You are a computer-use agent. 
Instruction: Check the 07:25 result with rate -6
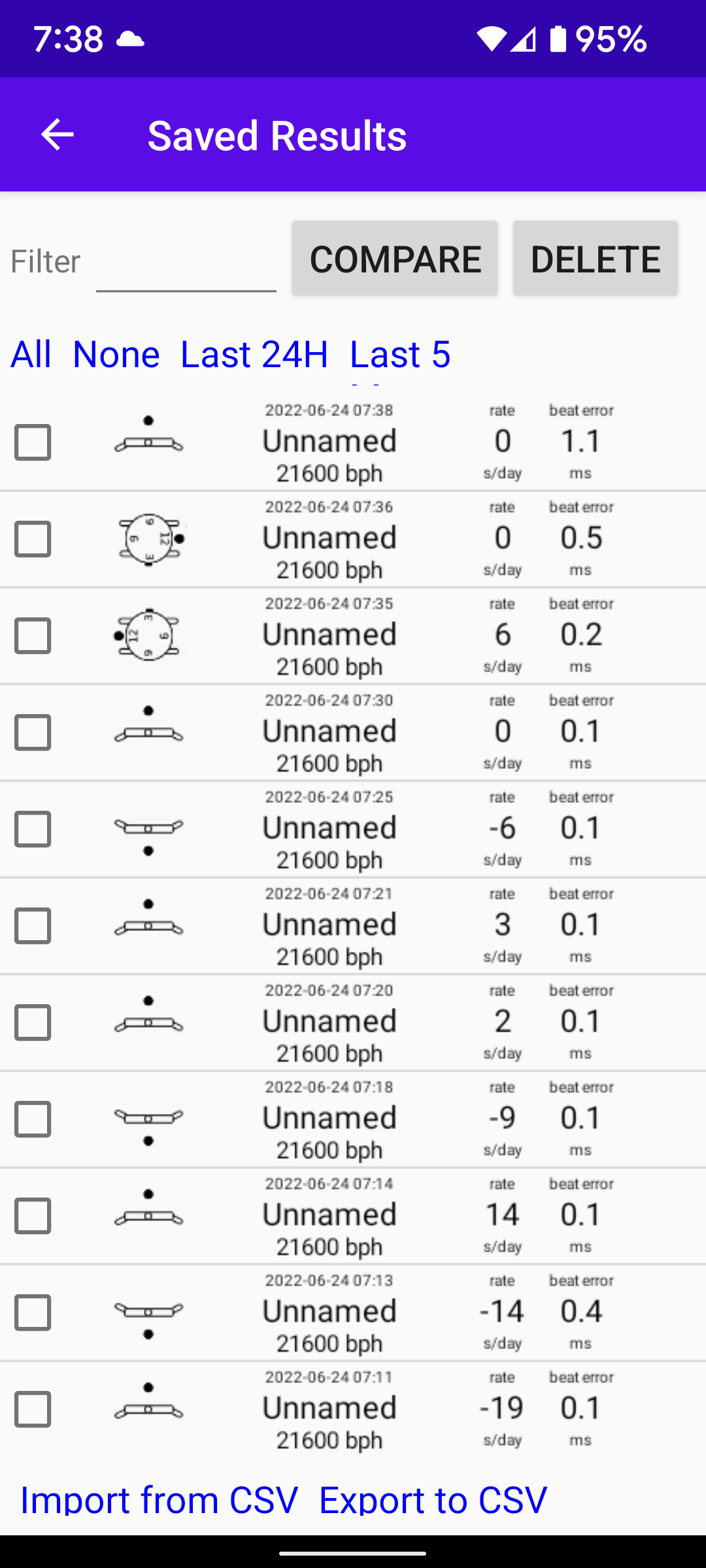pos(33,829)
